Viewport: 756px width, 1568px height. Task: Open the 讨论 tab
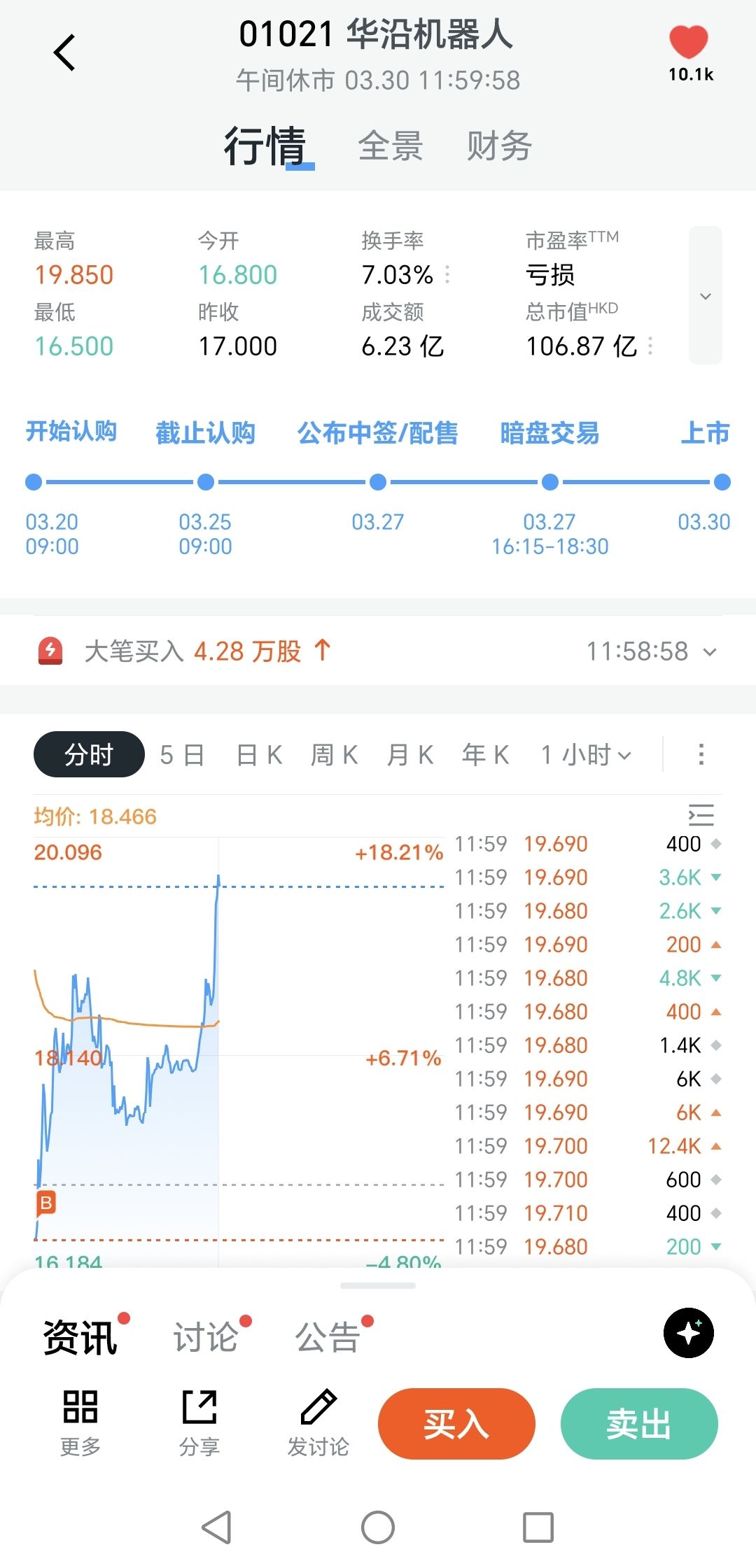click(206, 1337)
